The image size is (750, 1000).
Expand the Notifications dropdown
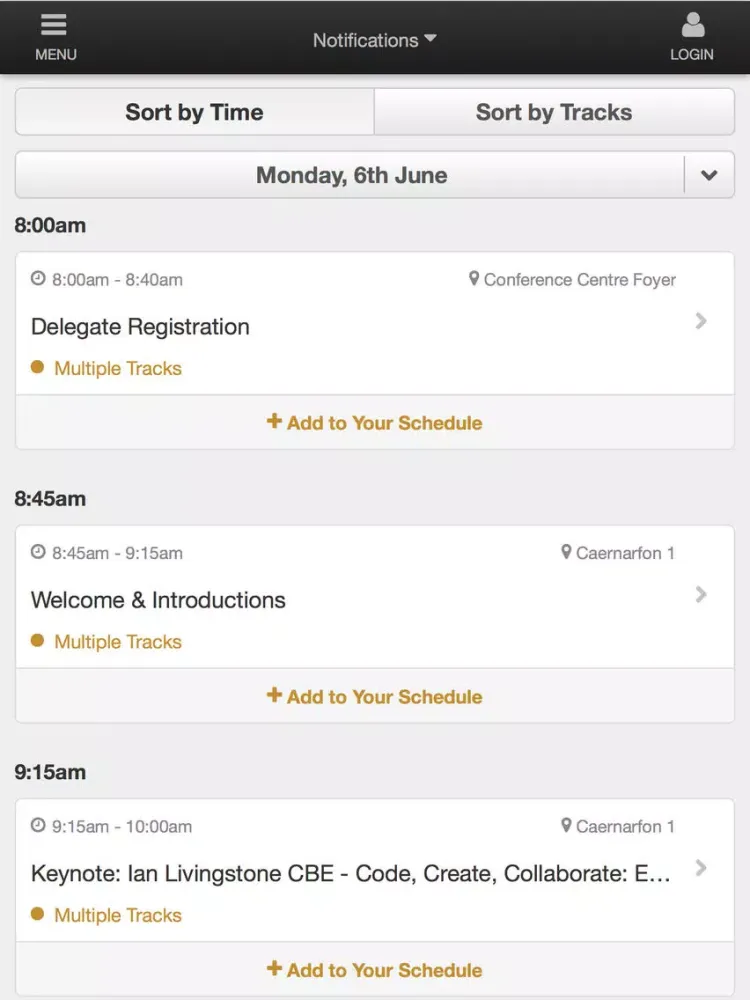coord(374,40)
